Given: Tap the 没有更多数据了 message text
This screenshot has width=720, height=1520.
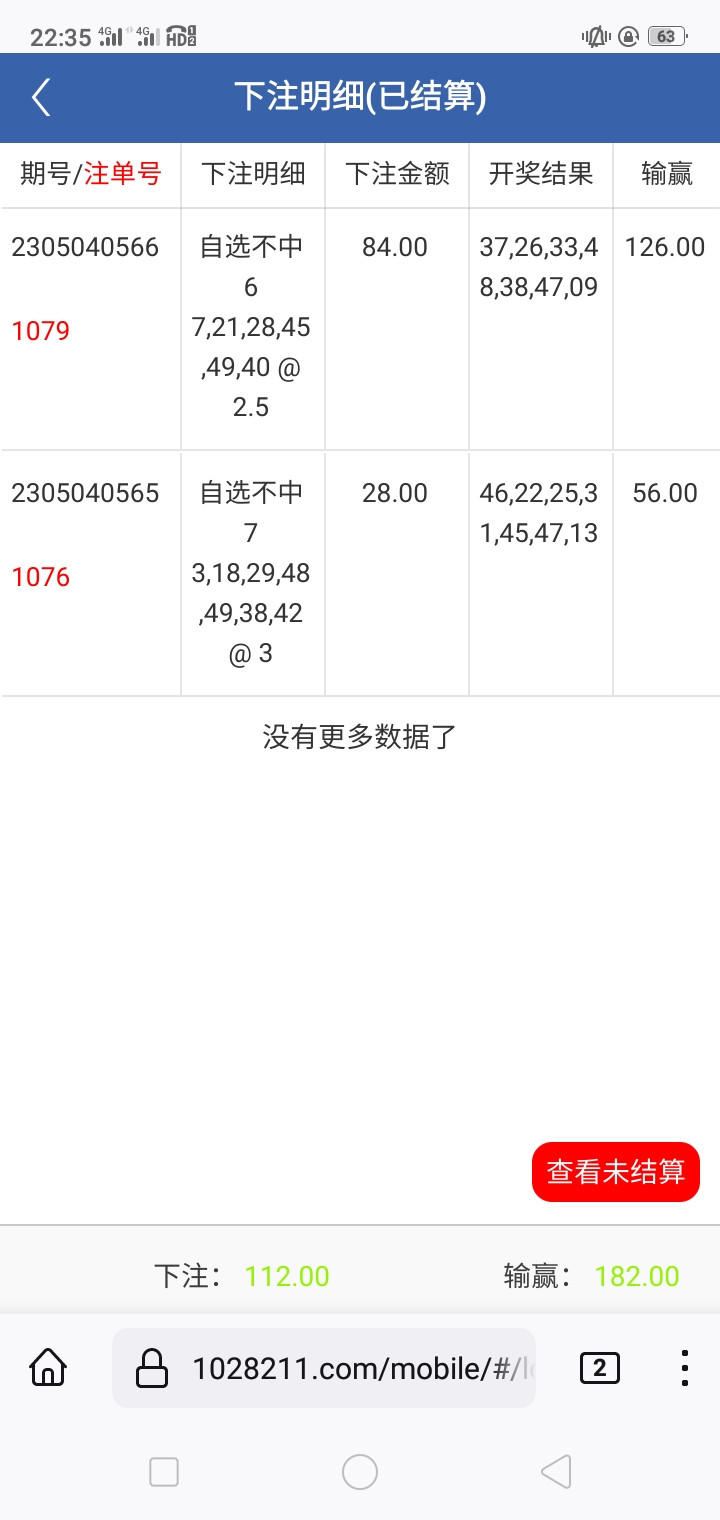Looking at the screenshot, I should (x=360, y=737).
